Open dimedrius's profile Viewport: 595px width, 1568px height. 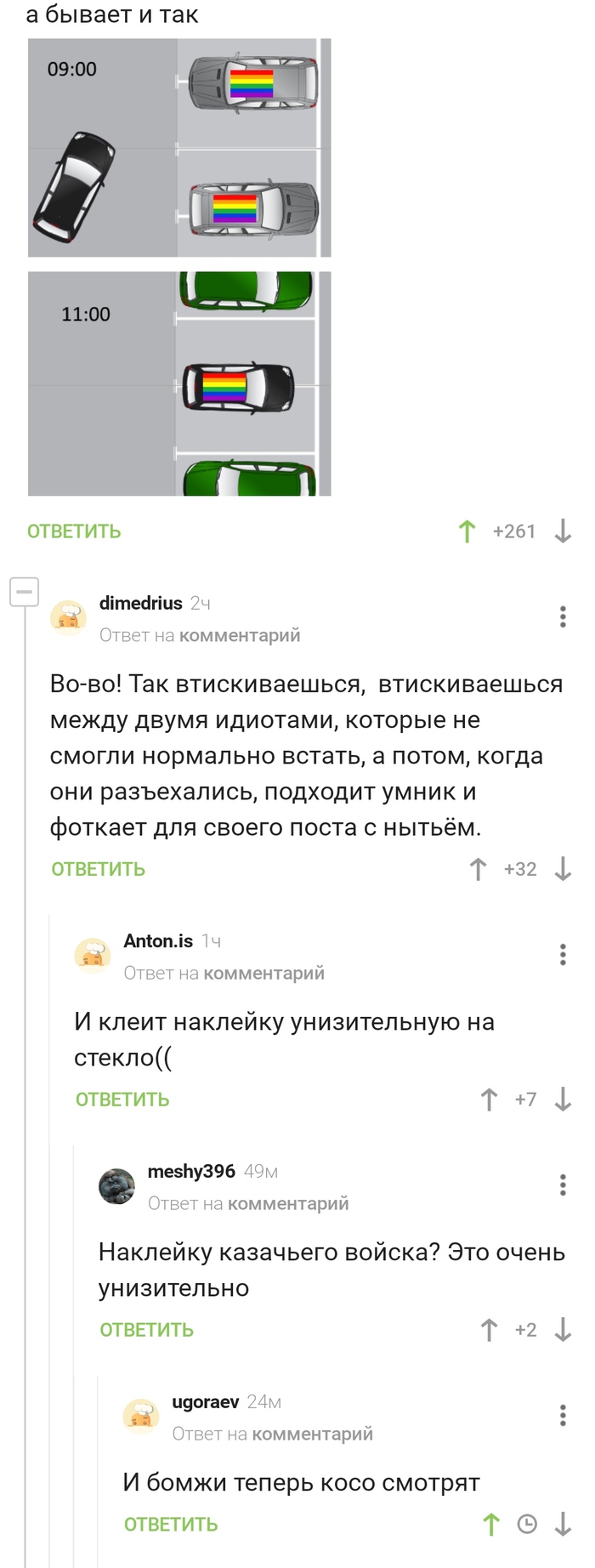click(140, 603)
